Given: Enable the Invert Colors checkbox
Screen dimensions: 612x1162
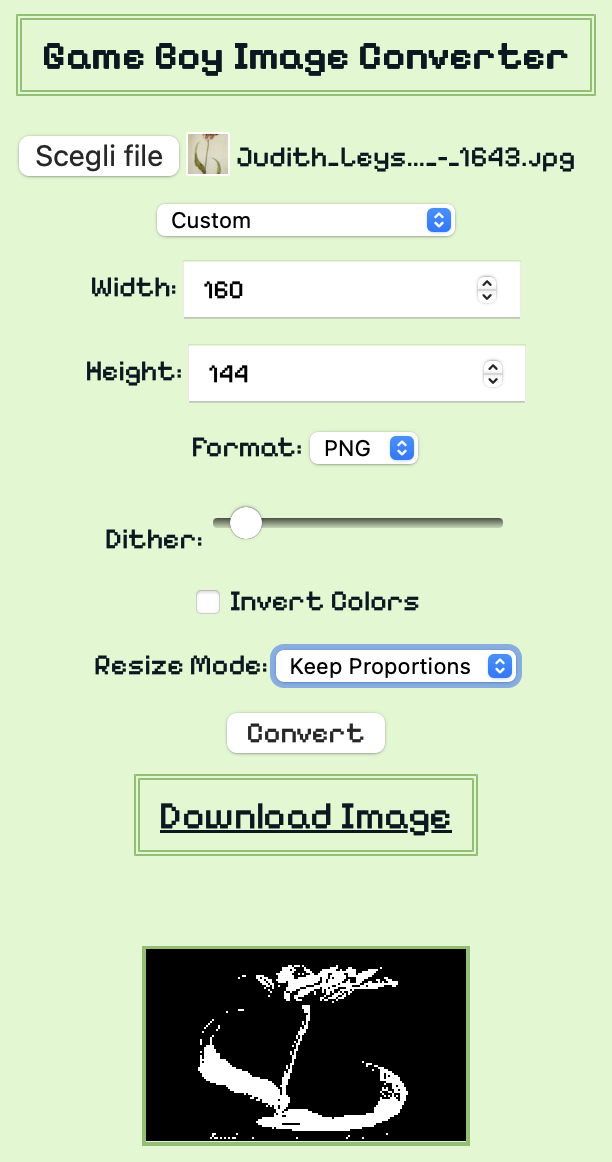Looking at the screenshot, I should coord(208,602).
